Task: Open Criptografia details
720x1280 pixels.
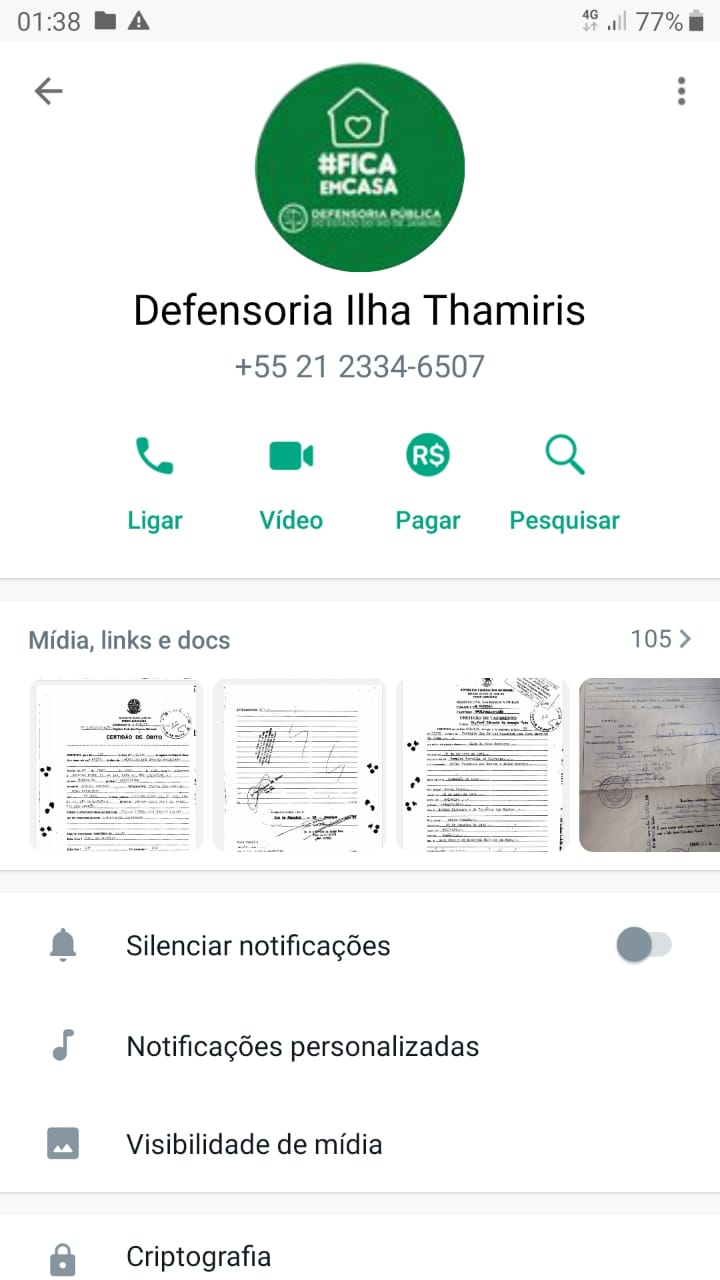Action: click(198, 1256)
